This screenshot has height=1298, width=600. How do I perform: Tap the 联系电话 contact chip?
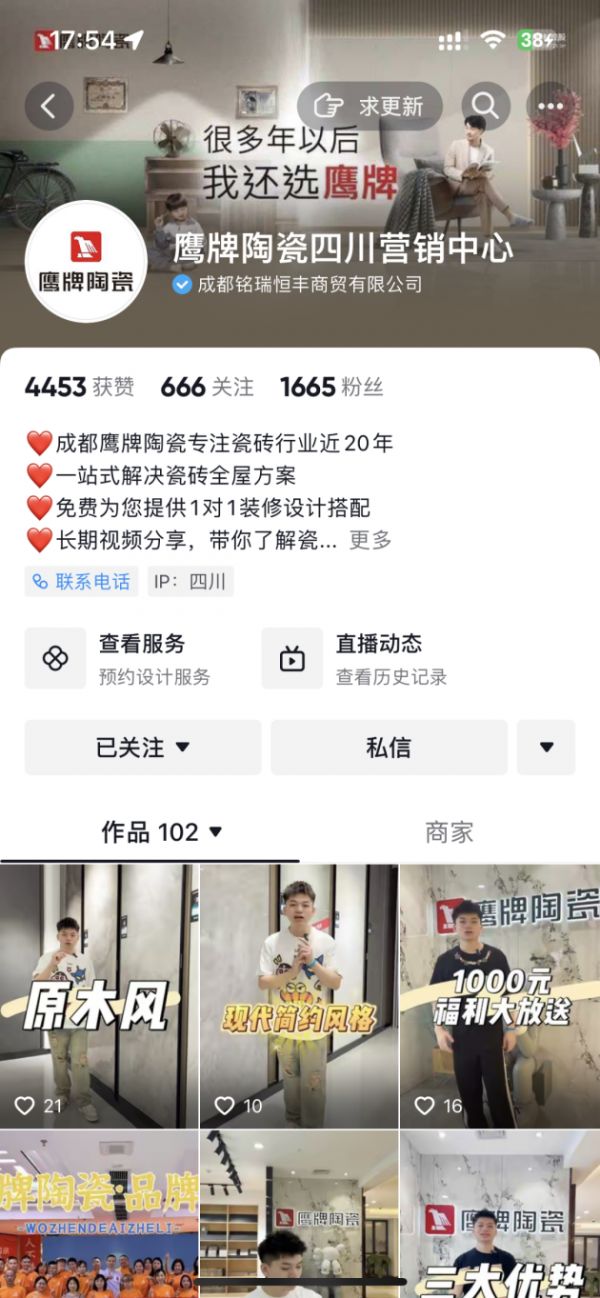82,581
